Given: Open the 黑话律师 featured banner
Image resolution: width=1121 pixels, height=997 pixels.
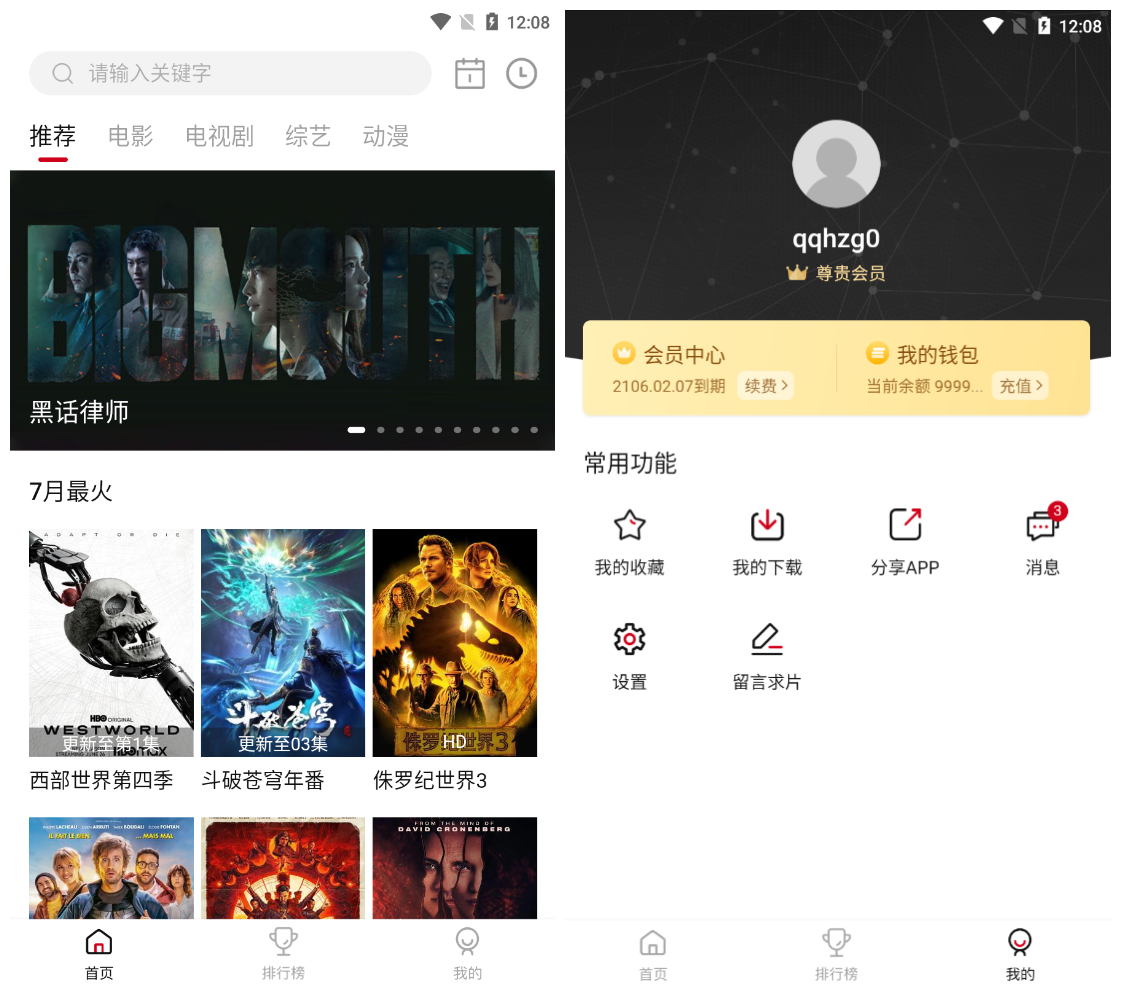Looking at the screenshot, I should coord(282,310).
